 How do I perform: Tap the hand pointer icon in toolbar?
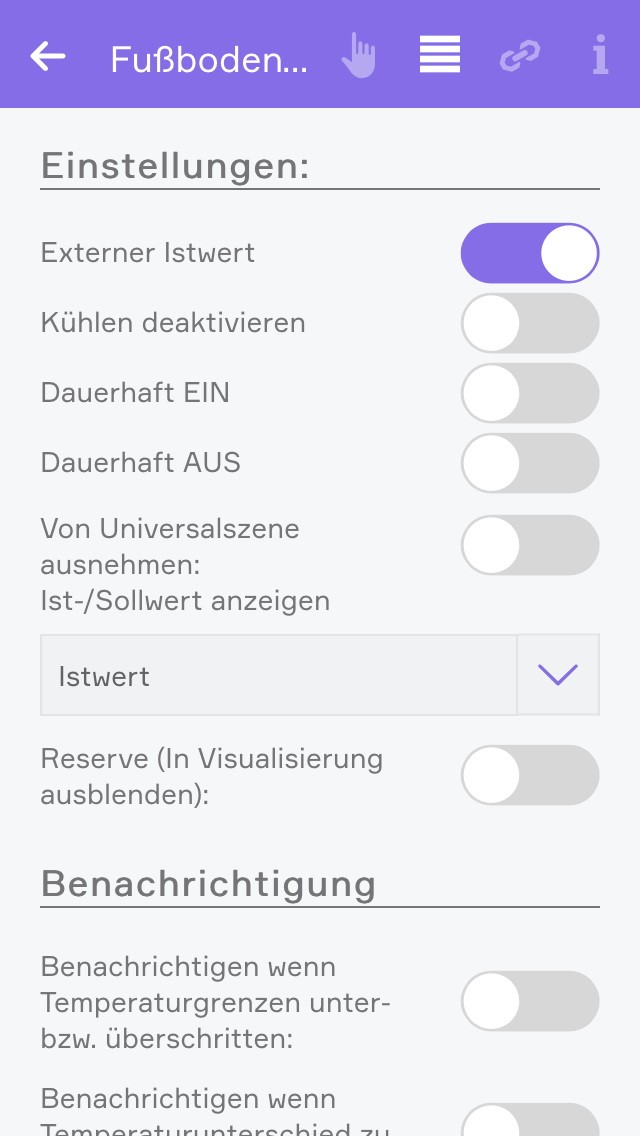pyautogui.click(x=358, y=56)
